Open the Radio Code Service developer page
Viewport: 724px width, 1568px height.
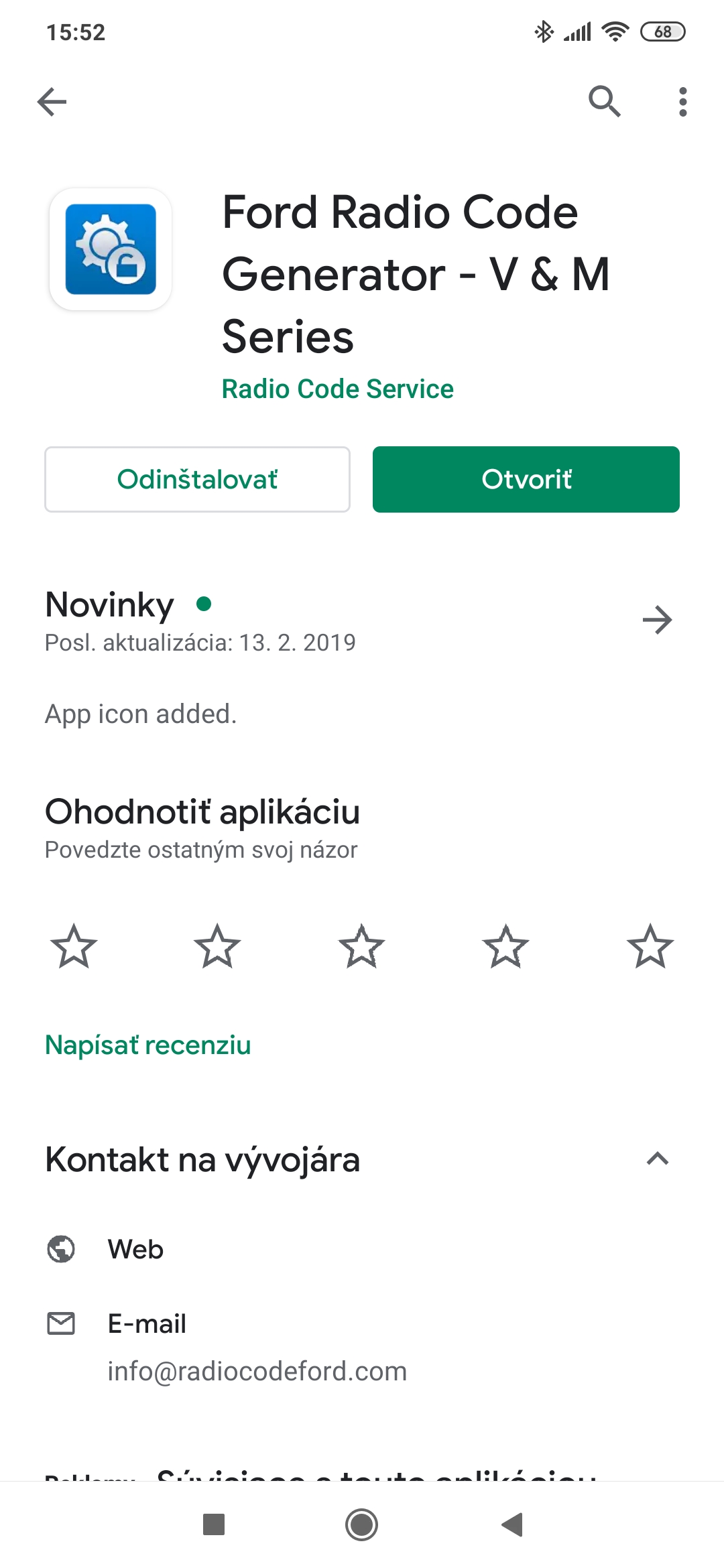point(337,389)
